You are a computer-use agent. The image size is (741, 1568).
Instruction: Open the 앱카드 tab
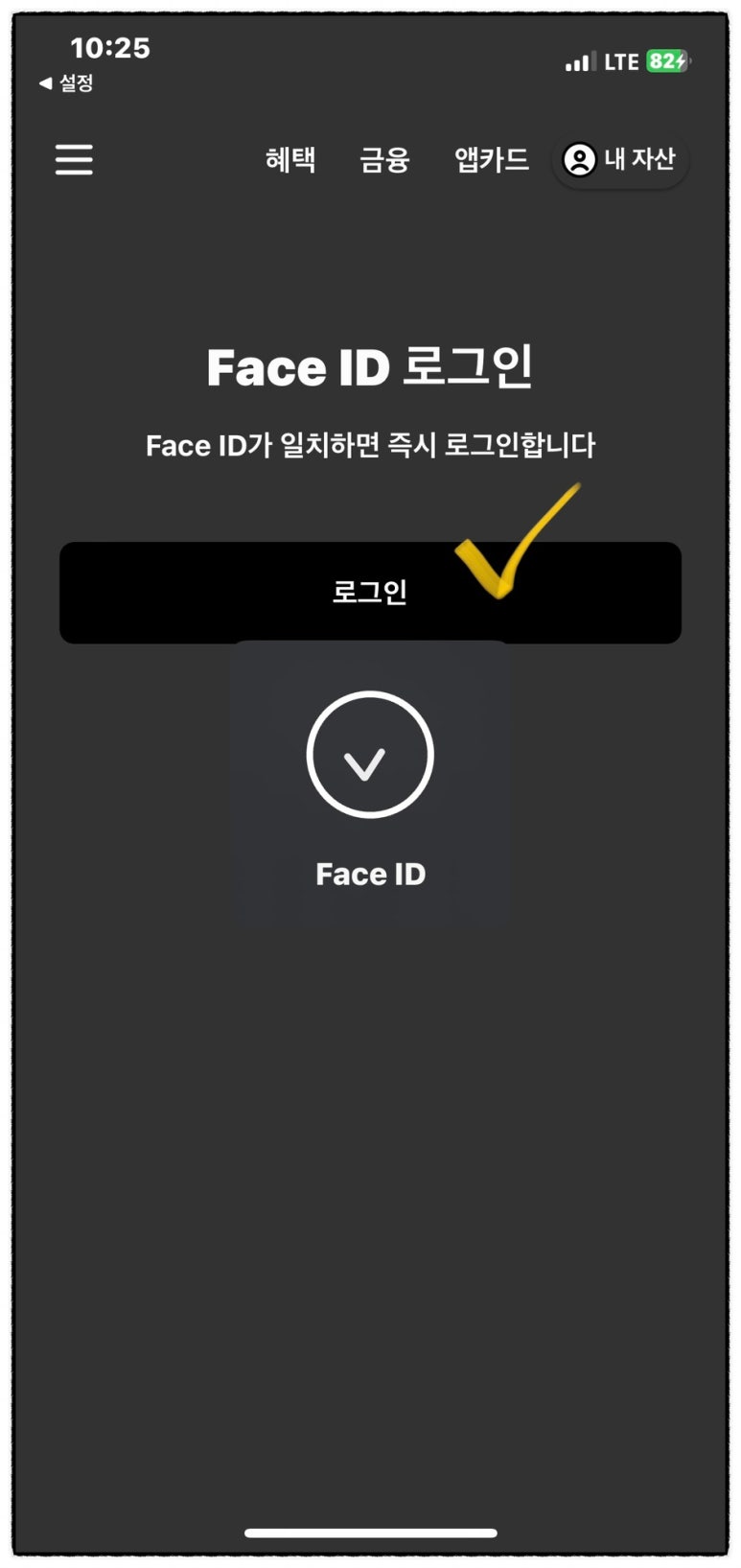[x=491, y=159]
